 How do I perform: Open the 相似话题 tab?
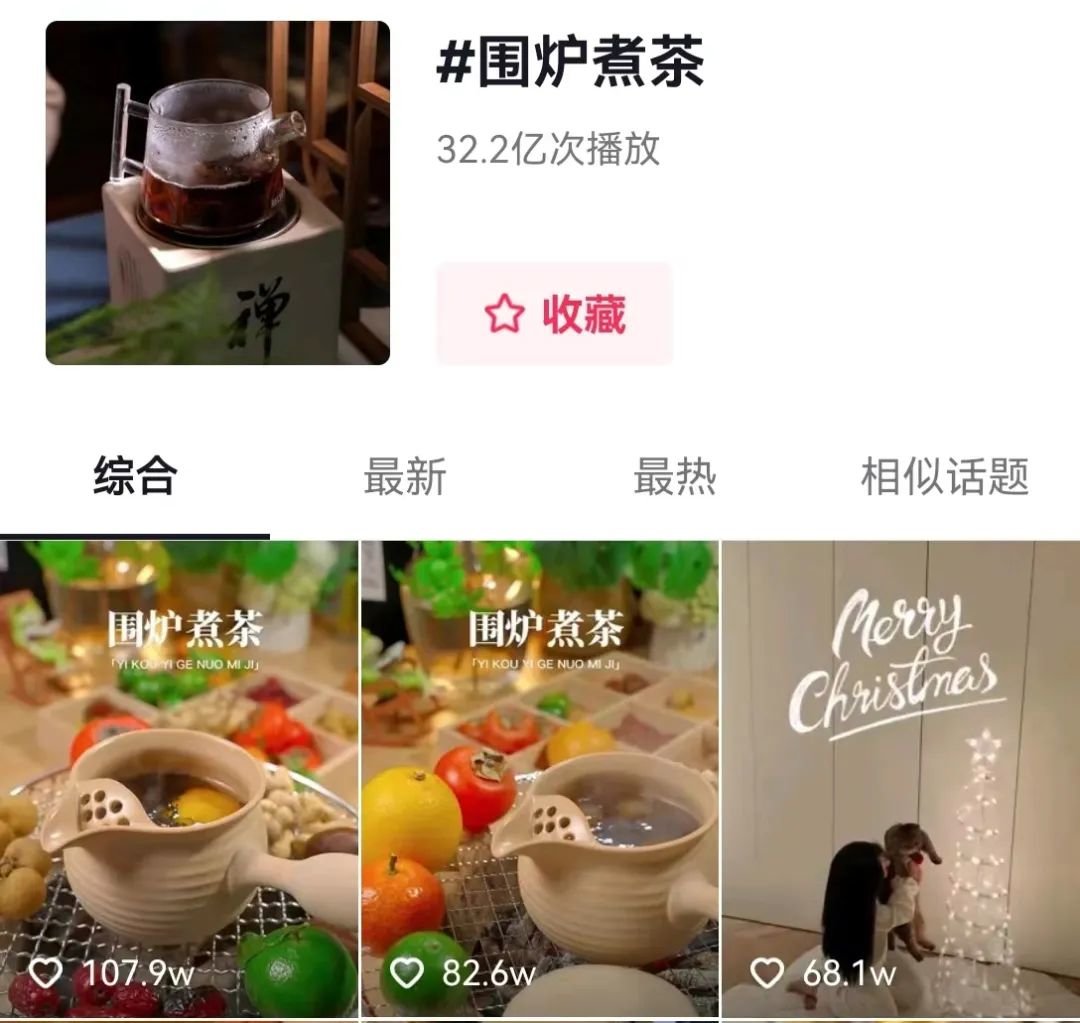pos(945,476)
